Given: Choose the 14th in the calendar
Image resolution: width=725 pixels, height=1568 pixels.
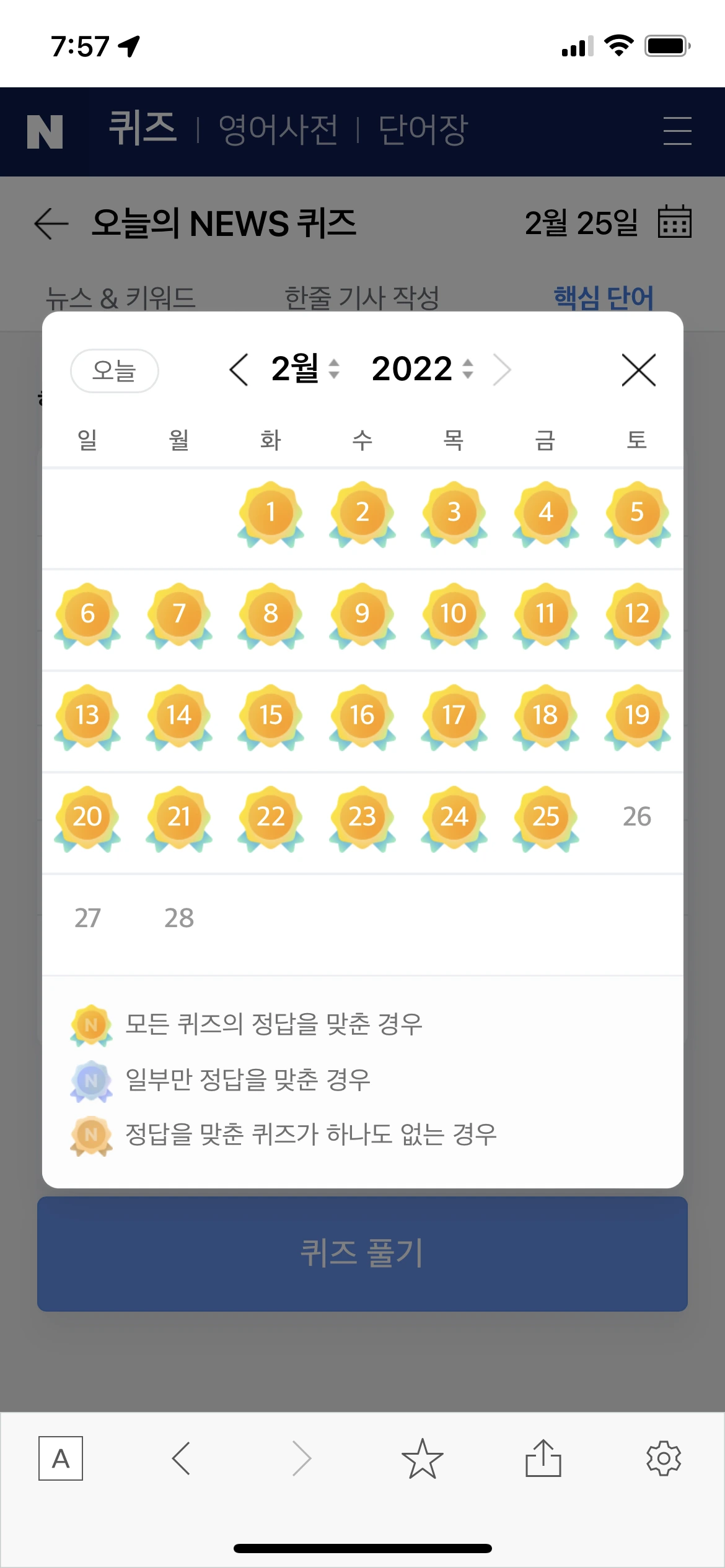Looking at the screenshot, I should [179, 716].
